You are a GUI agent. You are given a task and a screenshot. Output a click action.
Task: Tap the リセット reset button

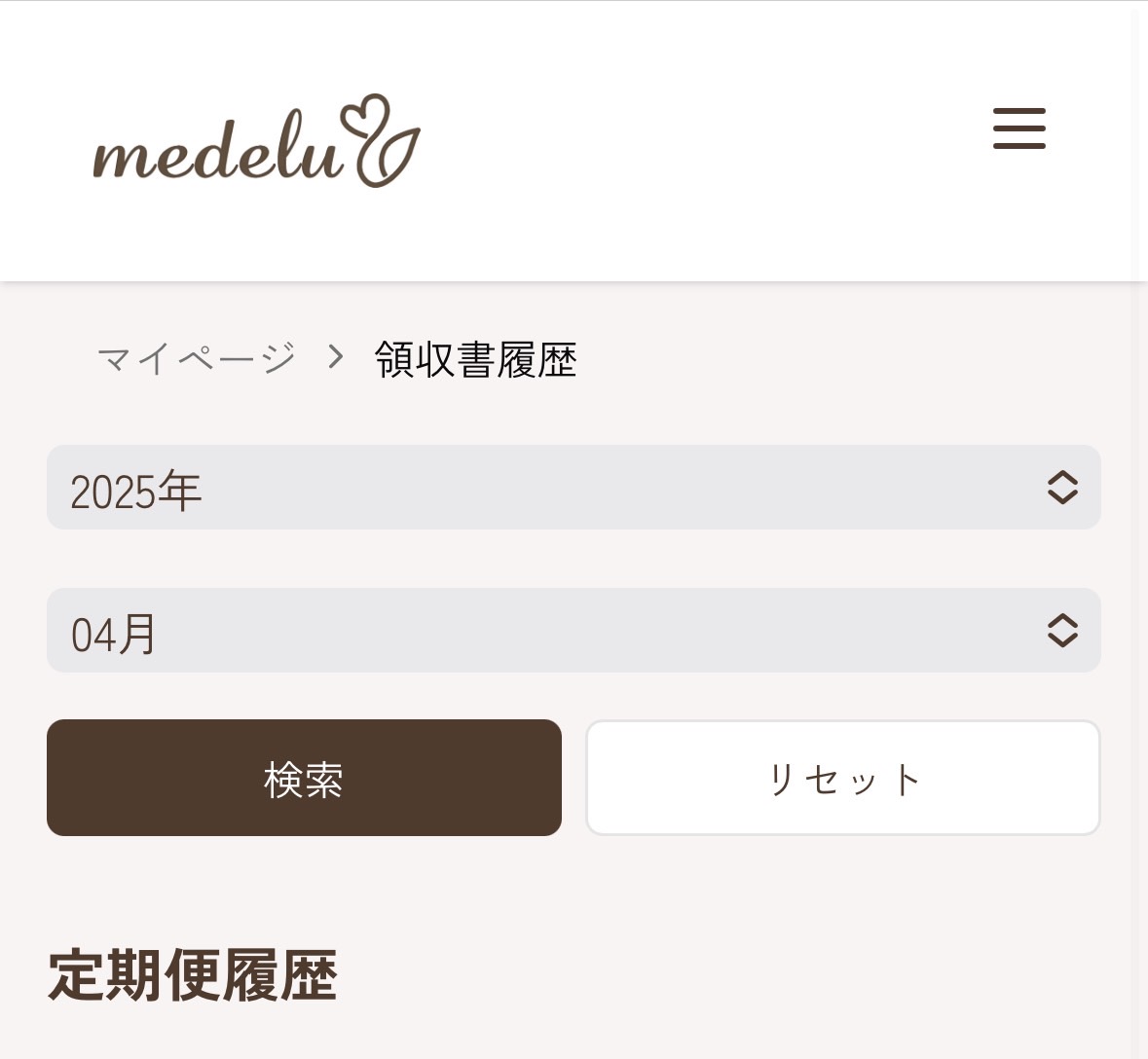[x=842, y=778]
